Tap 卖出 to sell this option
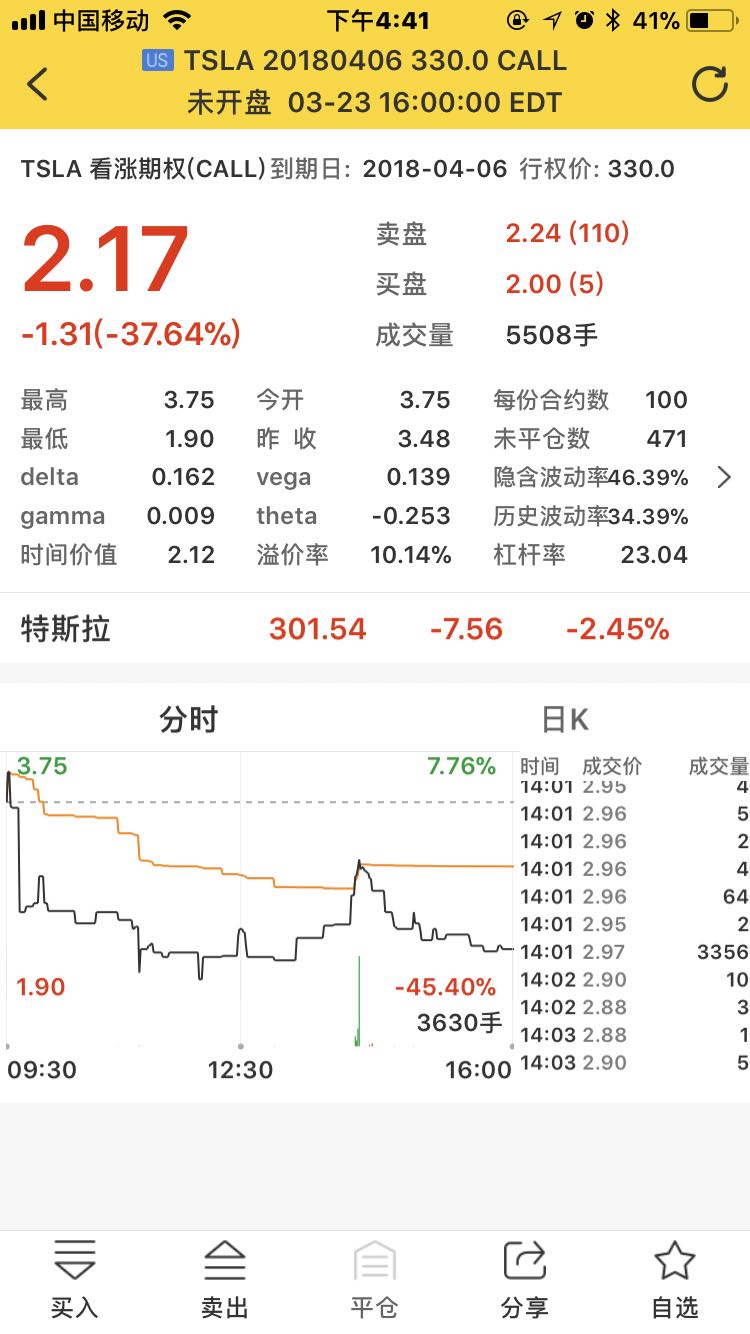The width and height of the screenshot is (750, 1334). pos(225,1280)
